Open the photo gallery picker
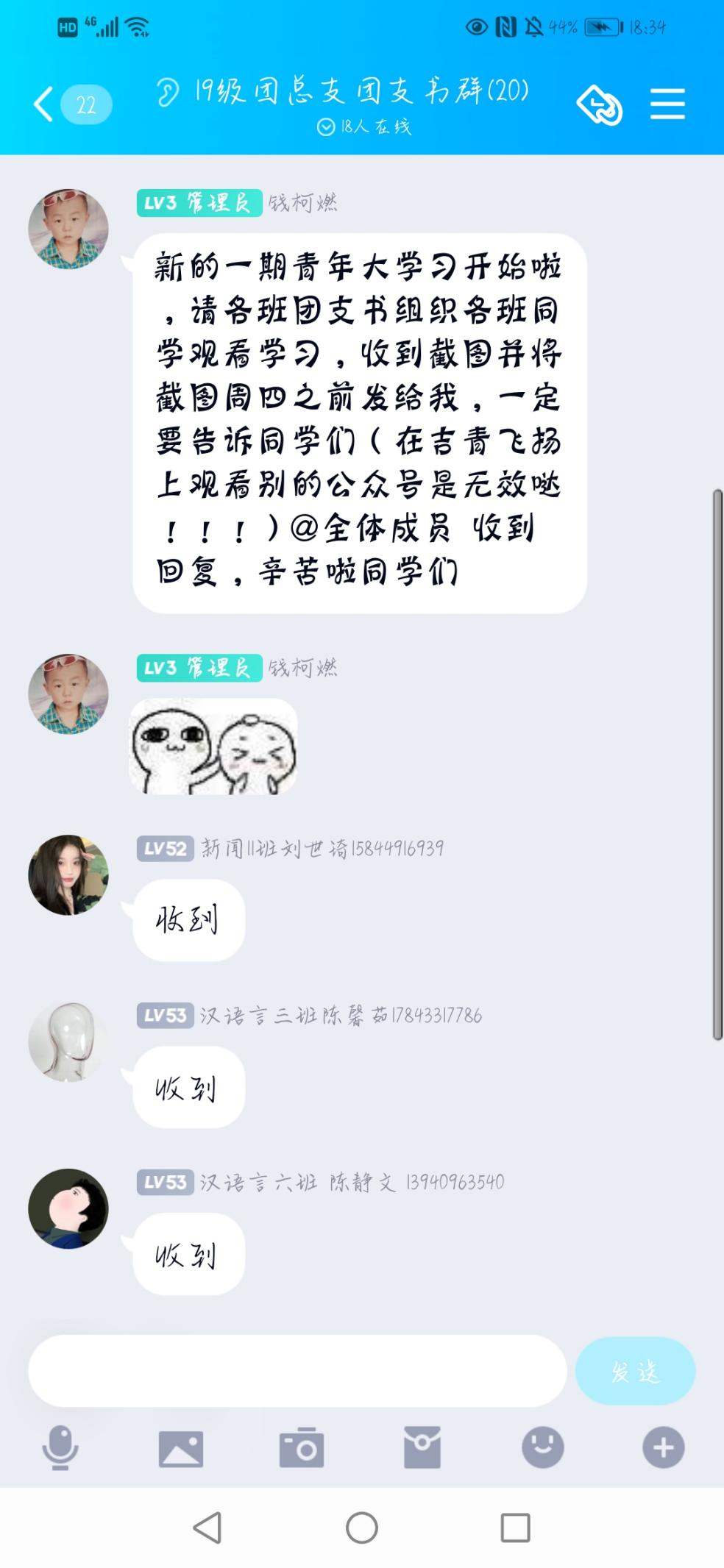Image resolution: width=724 pixels, height=1568 pixels. click(181, 1448)
